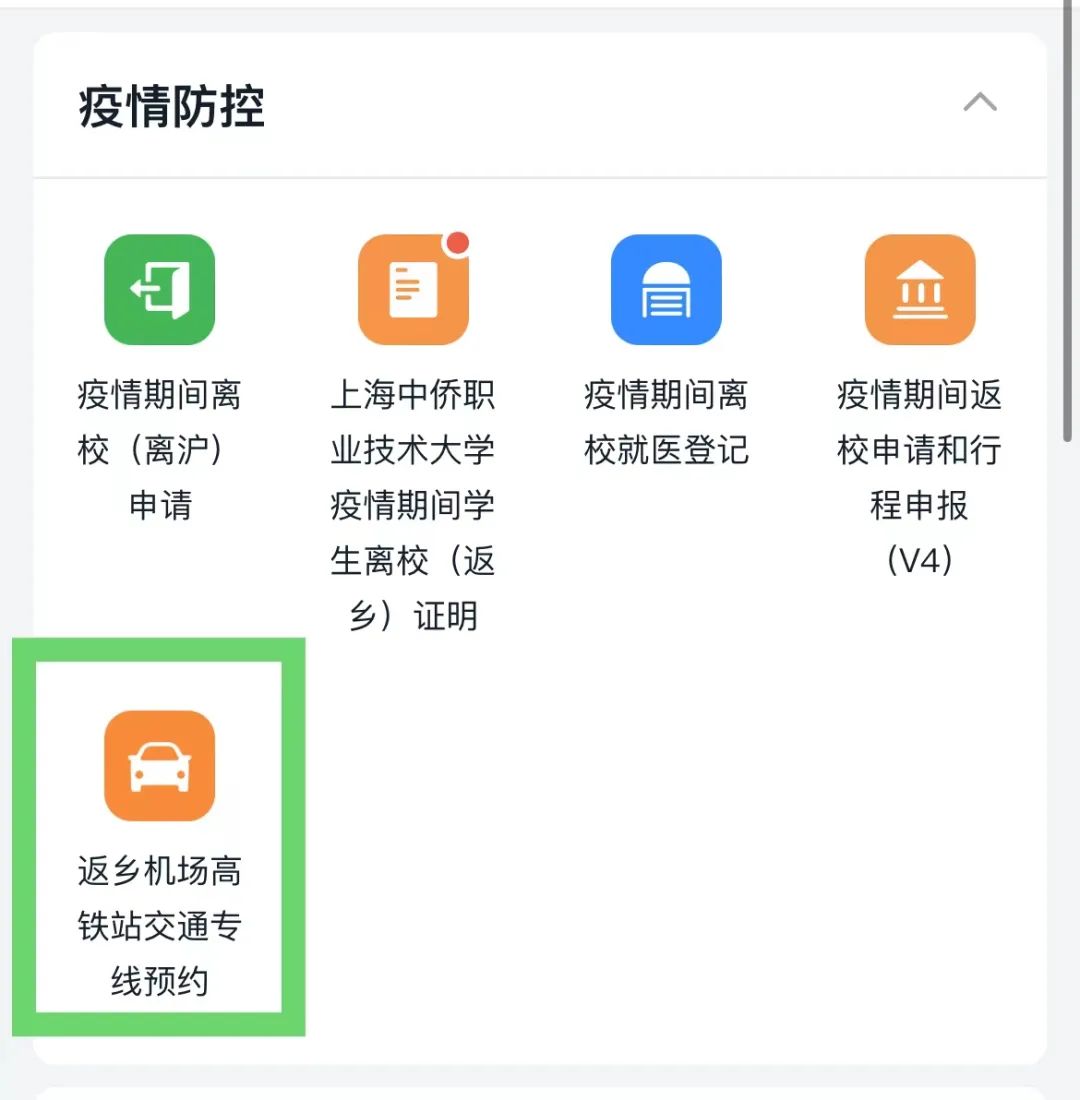Open 疫情期间离校就医登记 blue hospital icon
1080x1100 pixels.
click(666, 288)
